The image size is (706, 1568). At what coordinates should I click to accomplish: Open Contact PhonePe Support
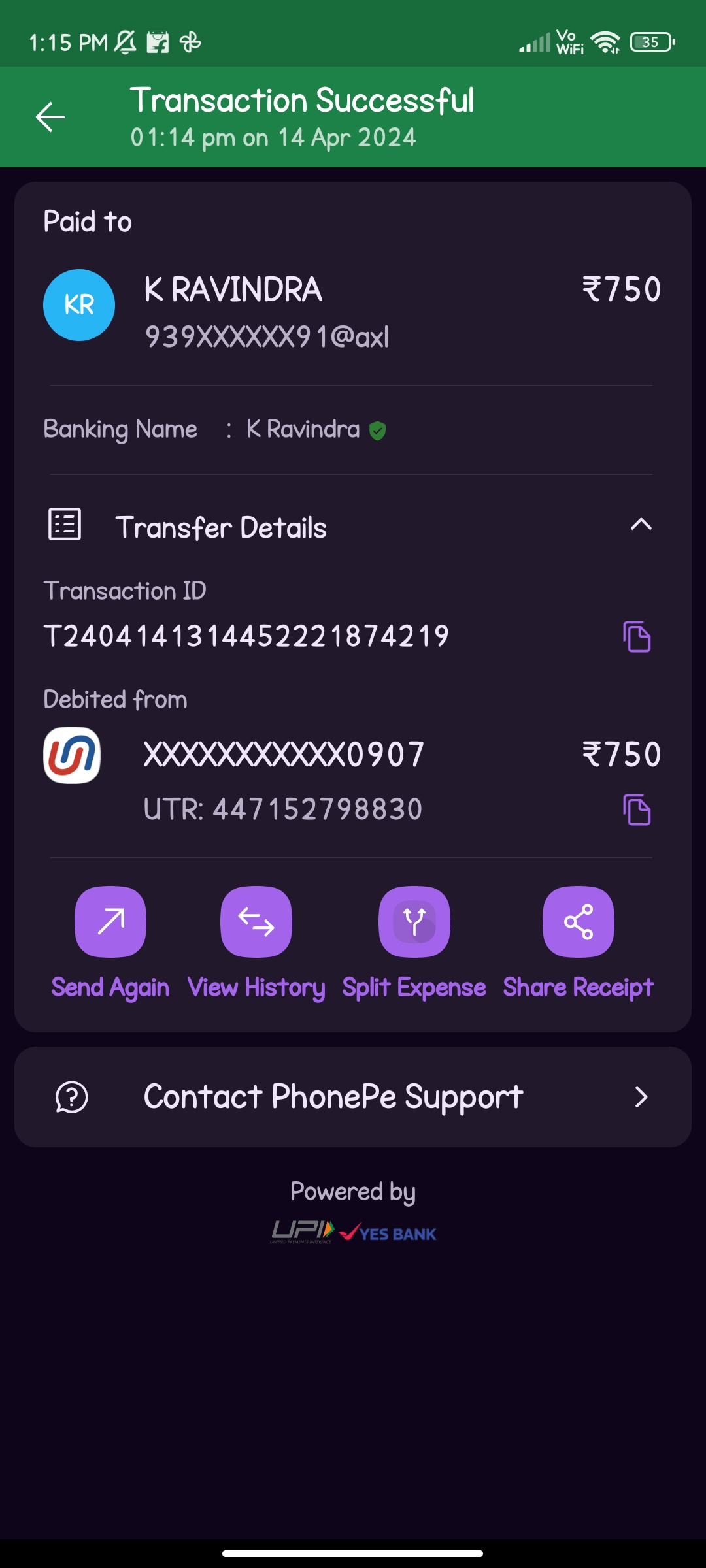pos(353,1097)
